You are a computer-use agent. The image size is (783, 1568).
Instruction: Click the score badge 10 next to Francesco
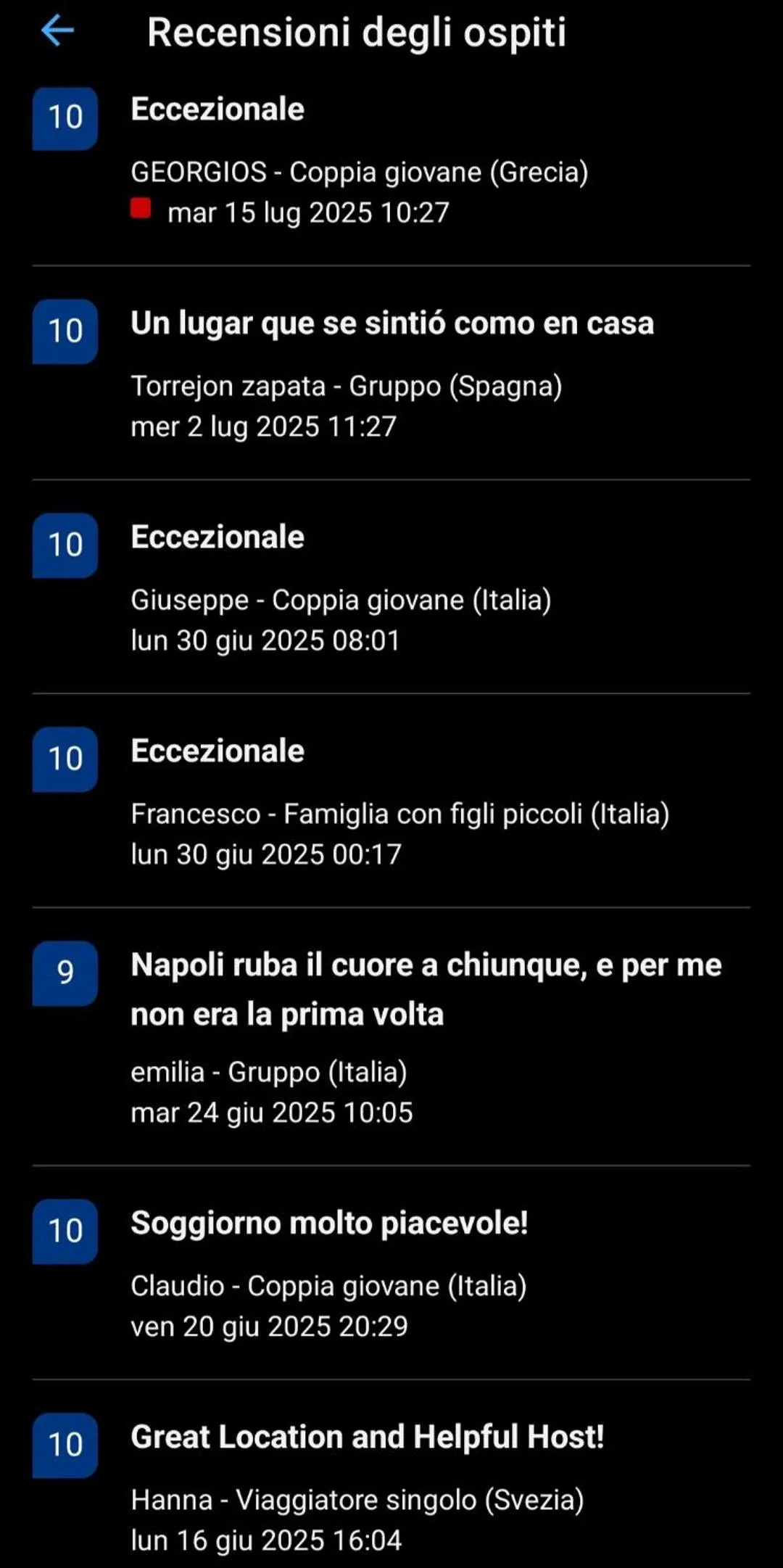tap(65, 760)
